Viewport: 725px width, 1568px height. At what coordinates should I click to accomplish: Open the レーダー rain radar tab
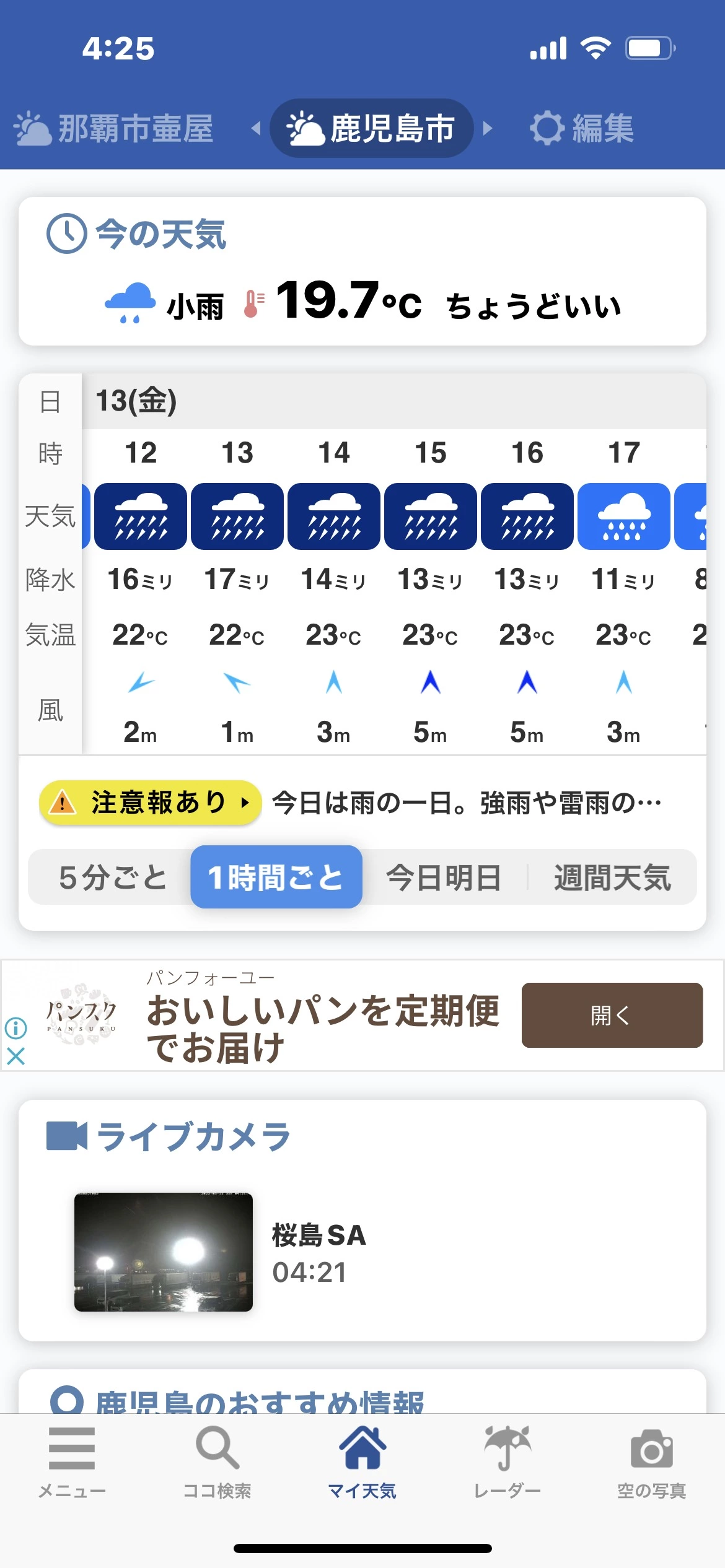[507, 1463]
